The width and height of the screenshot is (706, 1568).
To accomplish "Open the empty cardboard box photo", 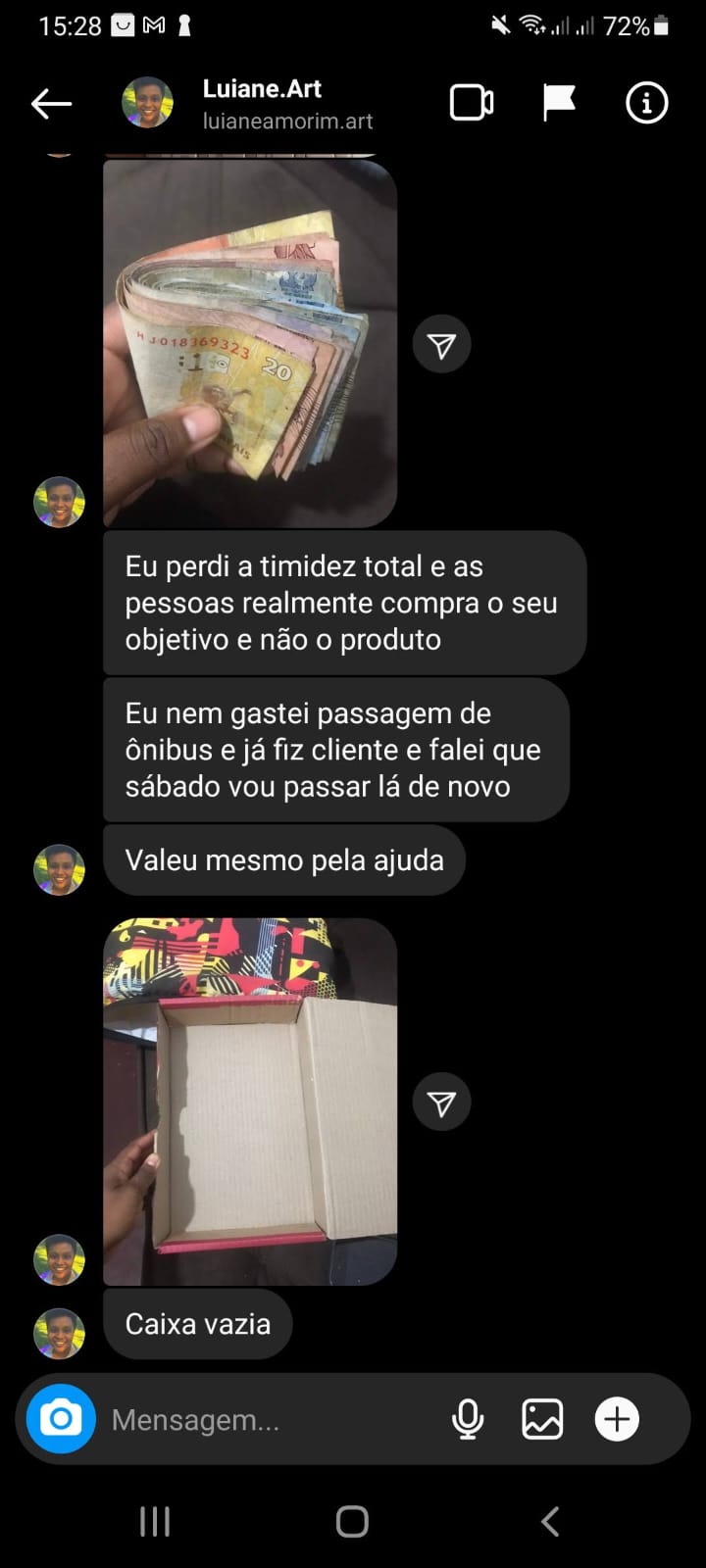I will pos(250,1101).
